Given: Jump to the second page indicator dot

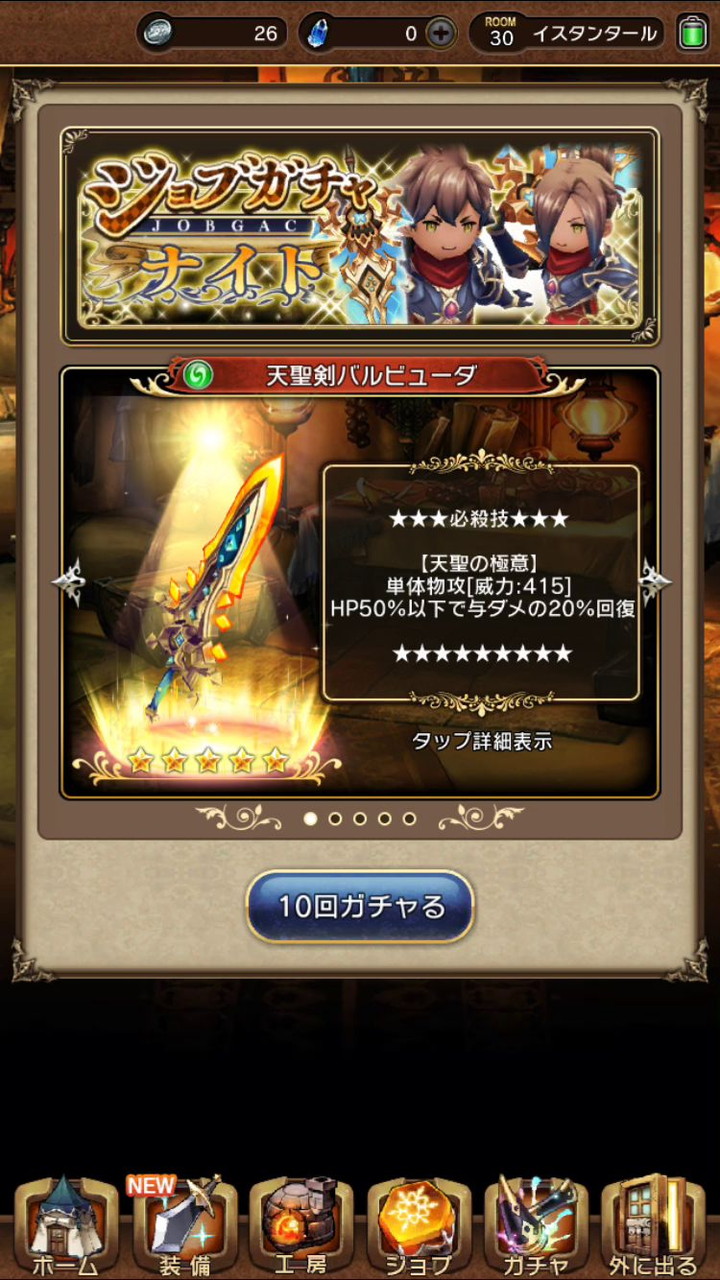Looking at the screenshot, I should [x=335, y=818].
